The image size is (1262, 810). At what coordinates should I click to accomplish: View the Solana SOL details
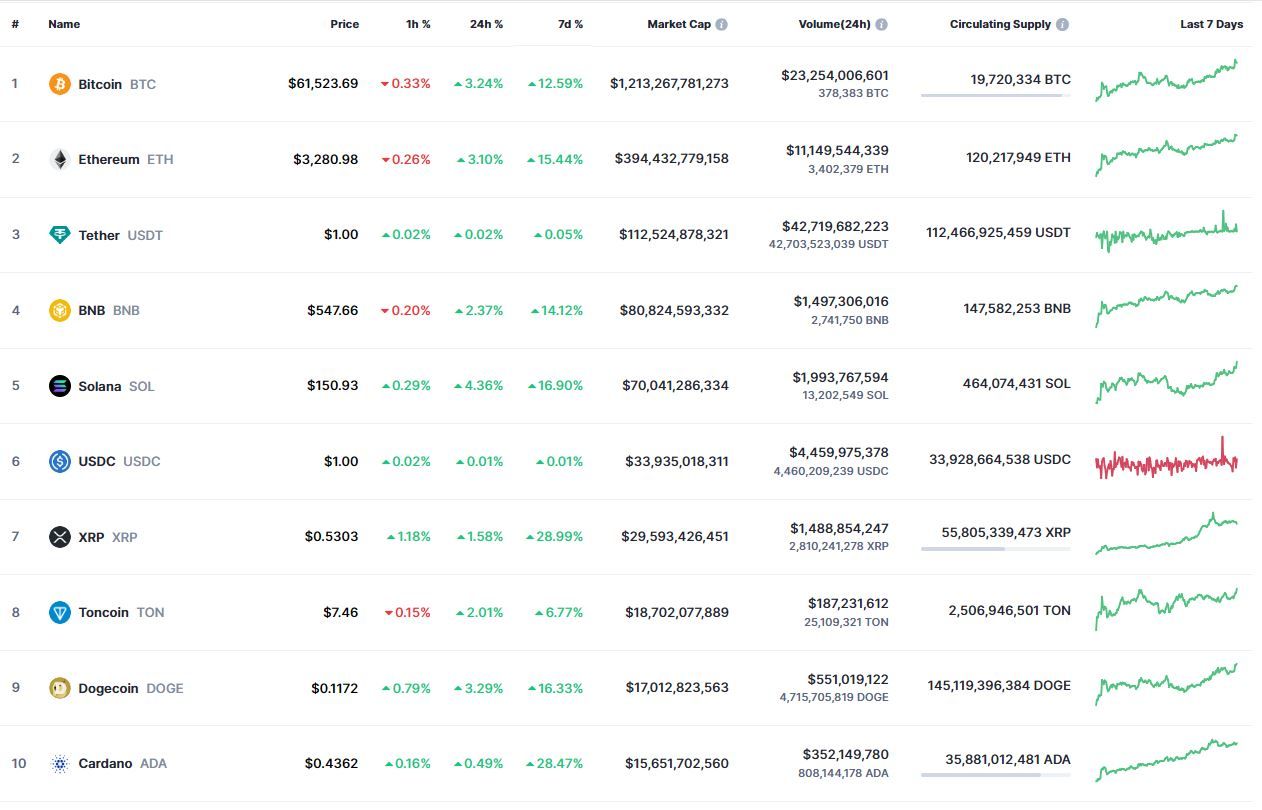(99, 386)
